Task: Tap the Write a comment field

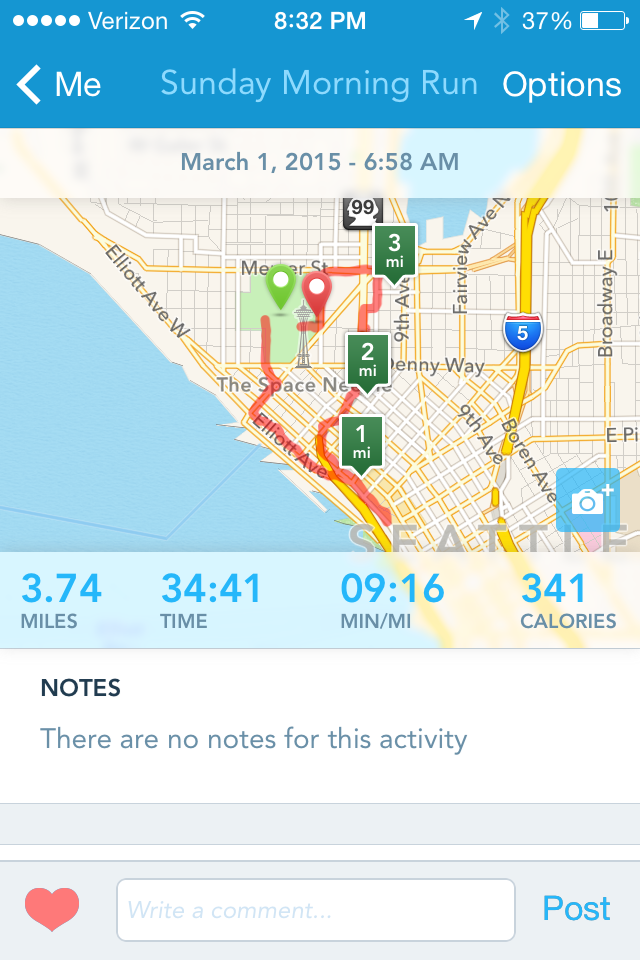Action: pyautogui.click(x=315, y=910)
